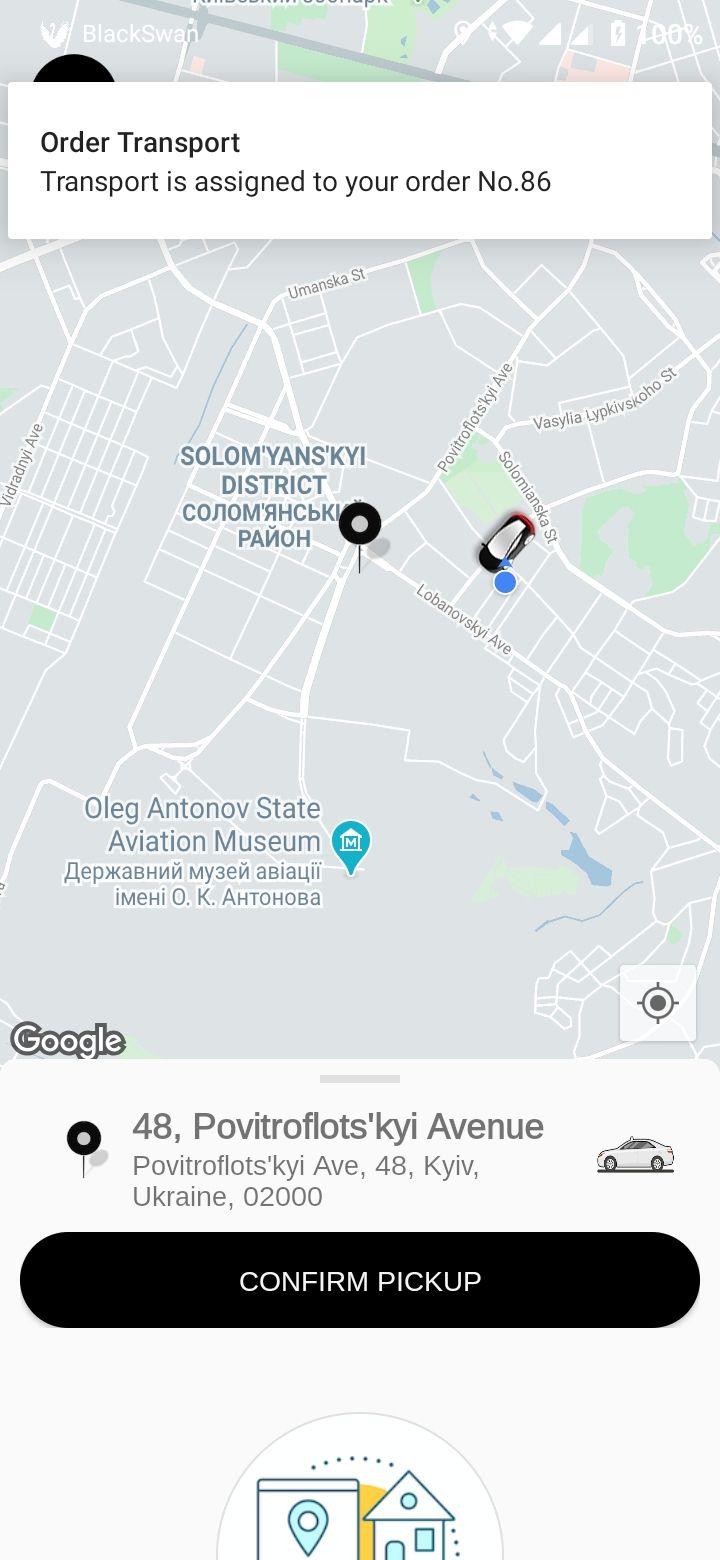
Task: Tap the Oleg Antonov Aviation Museum marker
Action: click(351, 845)
